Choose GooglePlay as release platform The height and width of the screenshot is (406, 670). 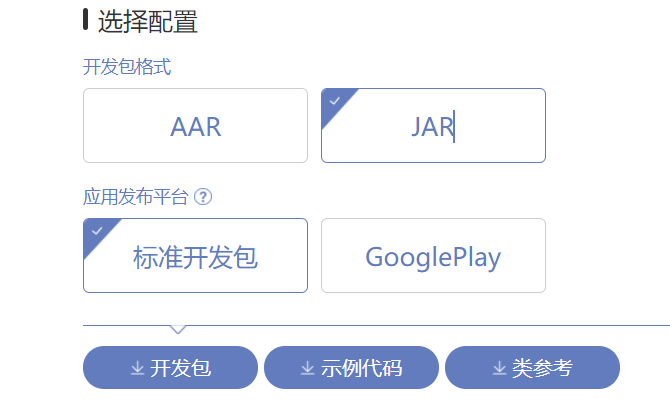(433, 256)
